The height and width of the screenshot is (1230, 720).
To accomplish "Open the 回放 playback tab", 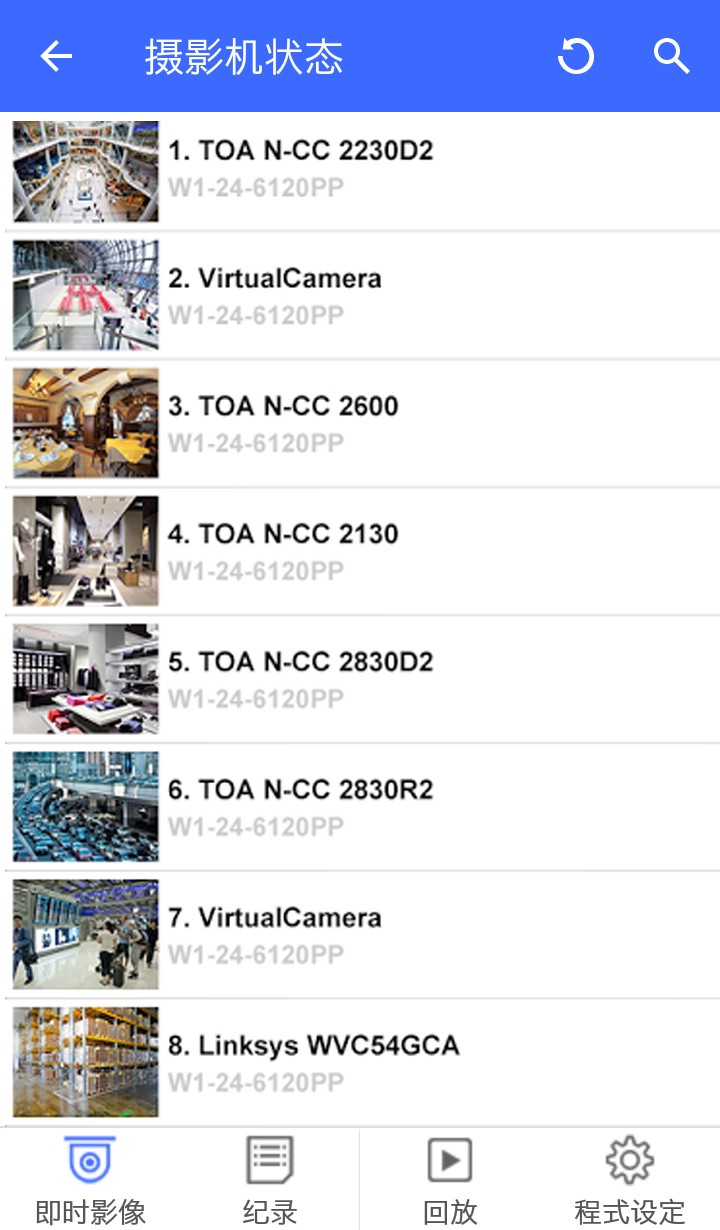I will pos(450,1180).
